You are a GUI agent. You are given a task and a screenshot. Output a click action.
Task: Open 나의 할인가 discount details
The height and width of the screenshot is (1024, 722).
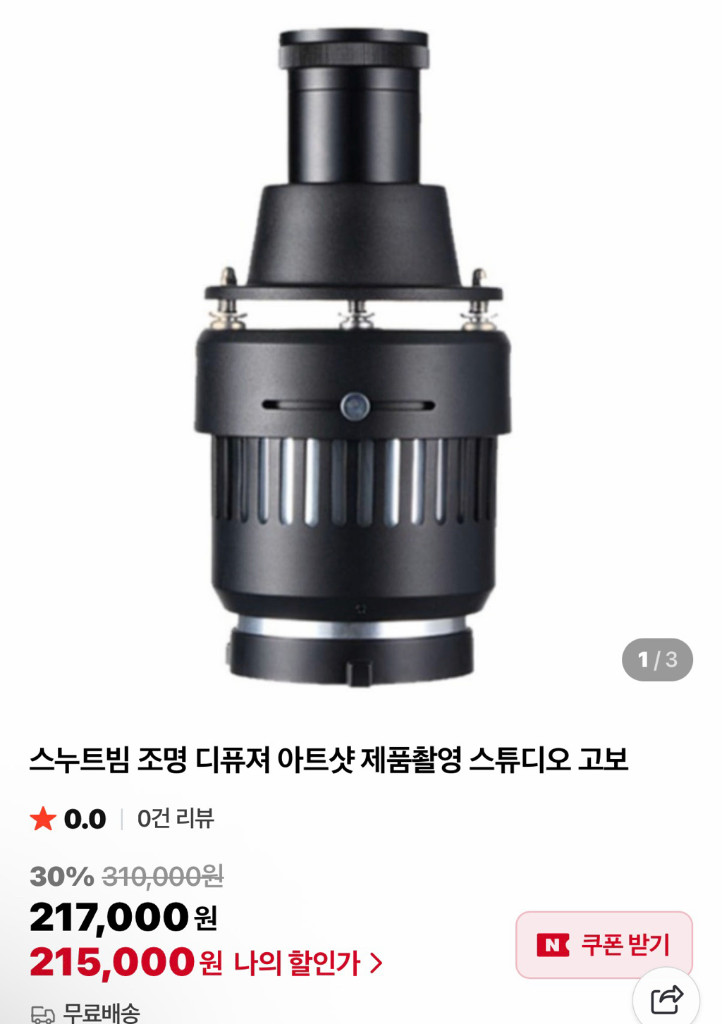click(x=308, y=963)
